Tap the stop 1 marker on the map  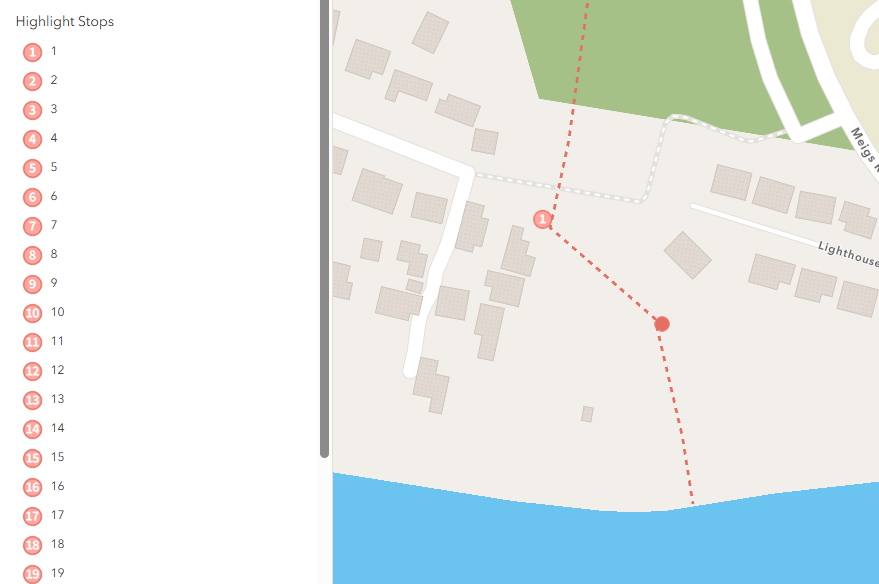click(543, 219)
